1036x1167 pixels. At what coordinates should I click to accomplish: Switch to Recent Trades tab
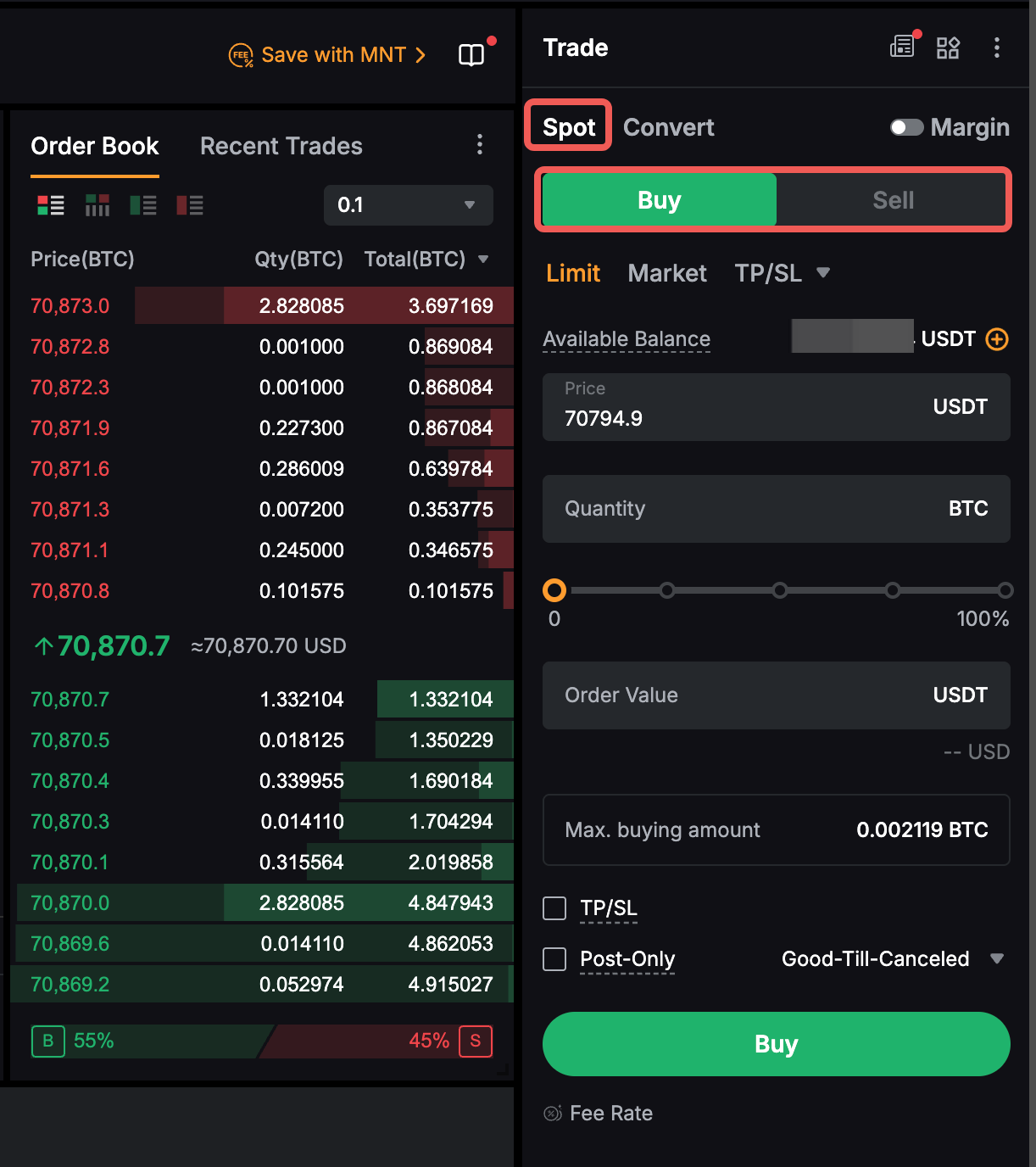(x=281, y=146)
